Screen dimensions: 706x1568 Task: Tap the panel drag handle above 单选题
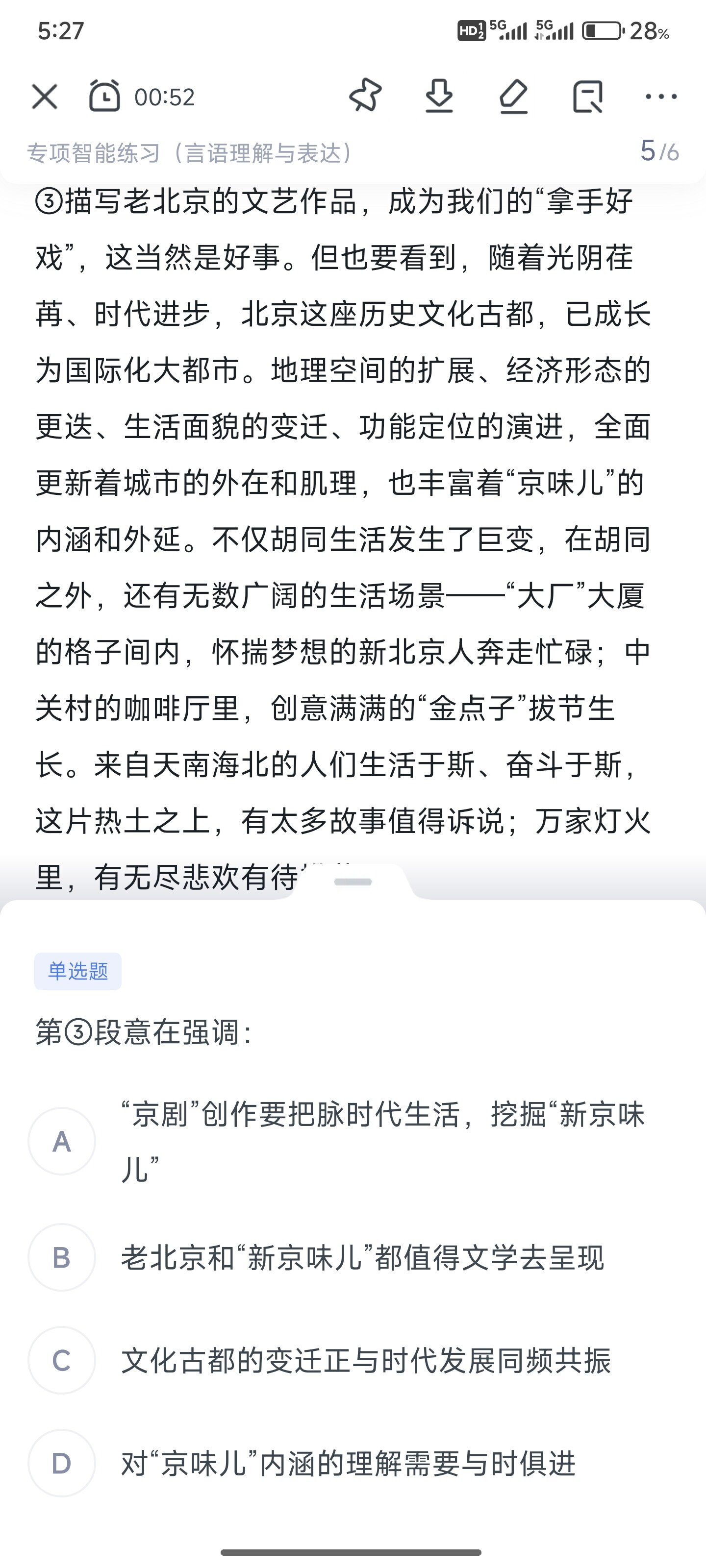(x=353, y=882)
